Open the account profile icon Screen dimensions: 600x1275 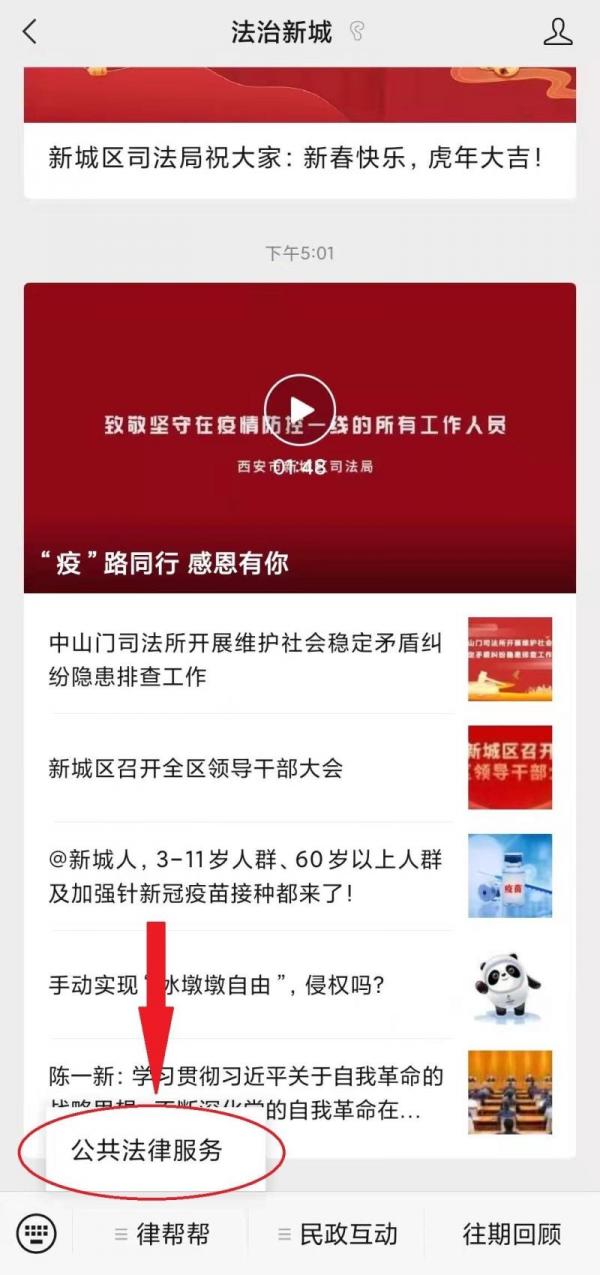[557, 32]
